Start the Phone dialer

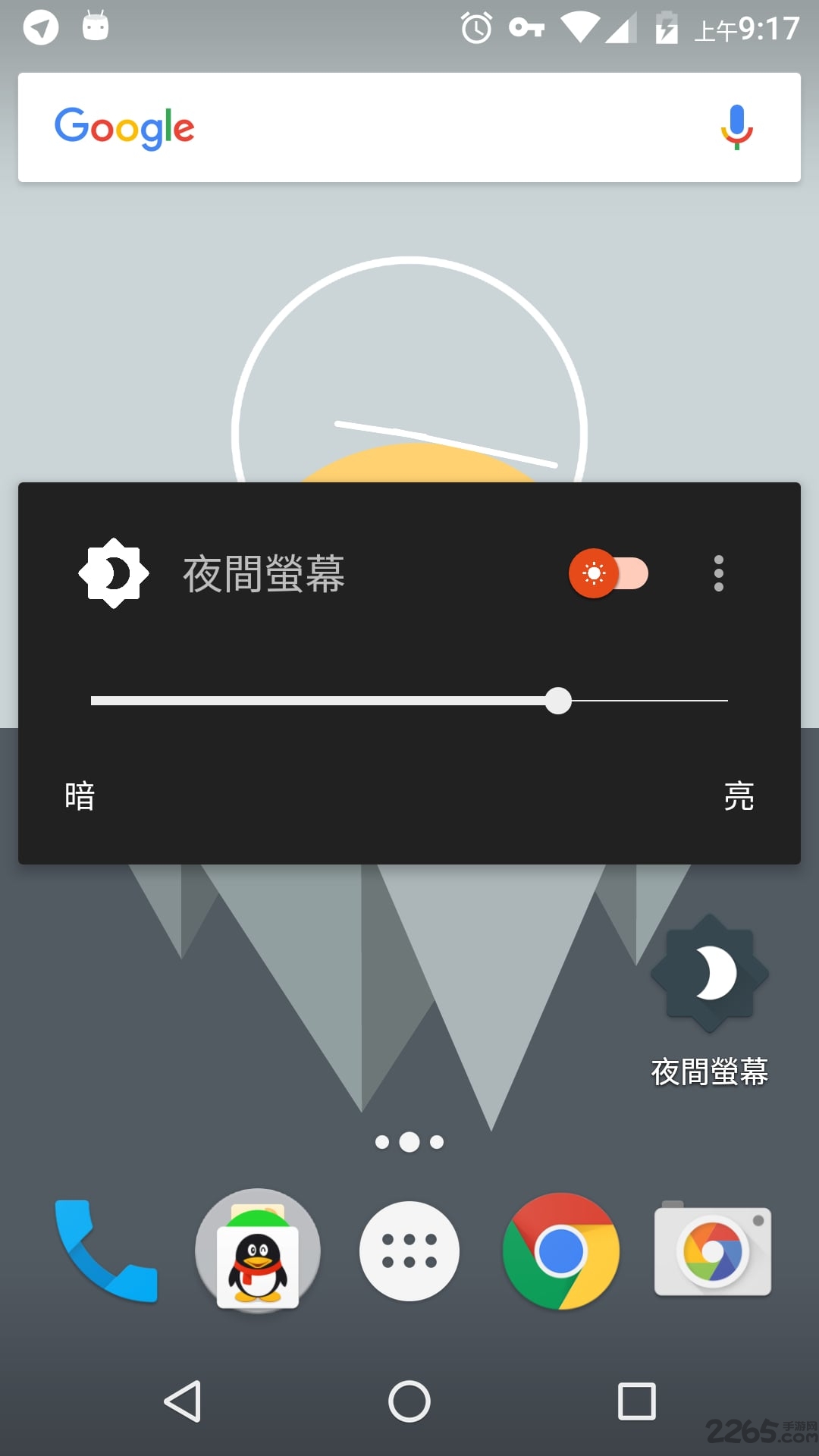(x=106, y=1251)
